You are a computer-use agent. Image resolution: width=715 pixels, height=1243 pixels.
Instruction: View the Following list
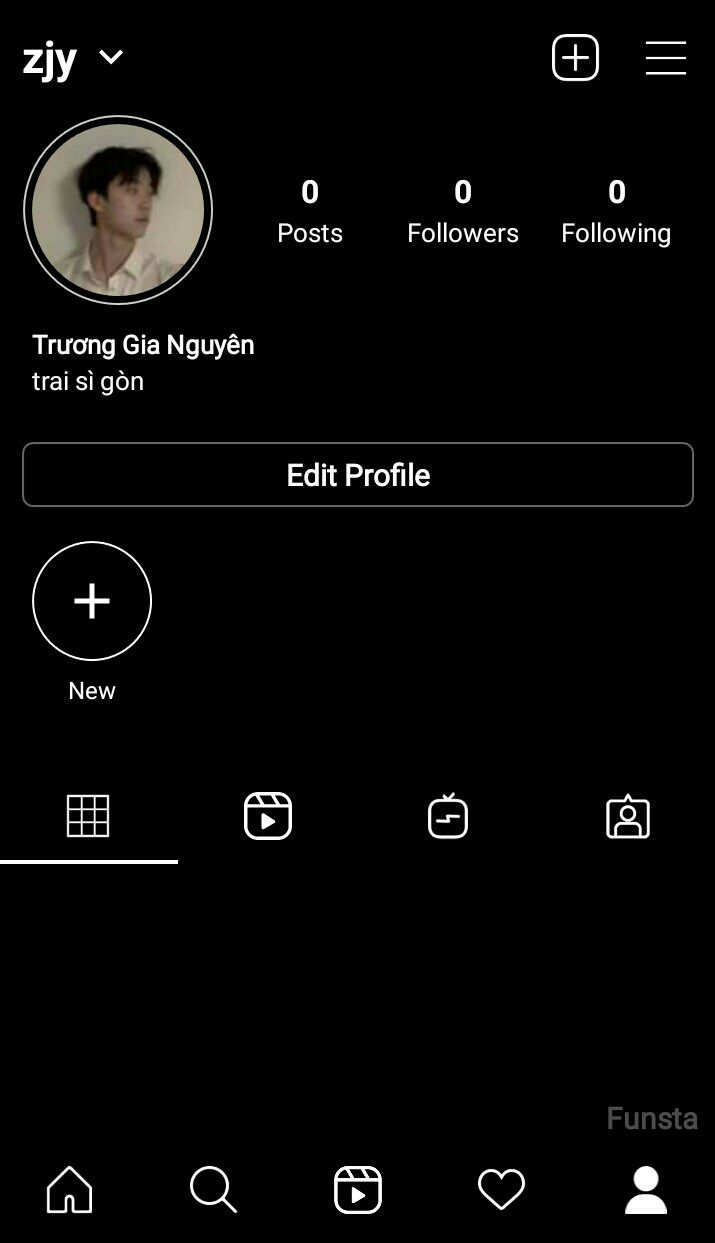click(x=616, y=211)
